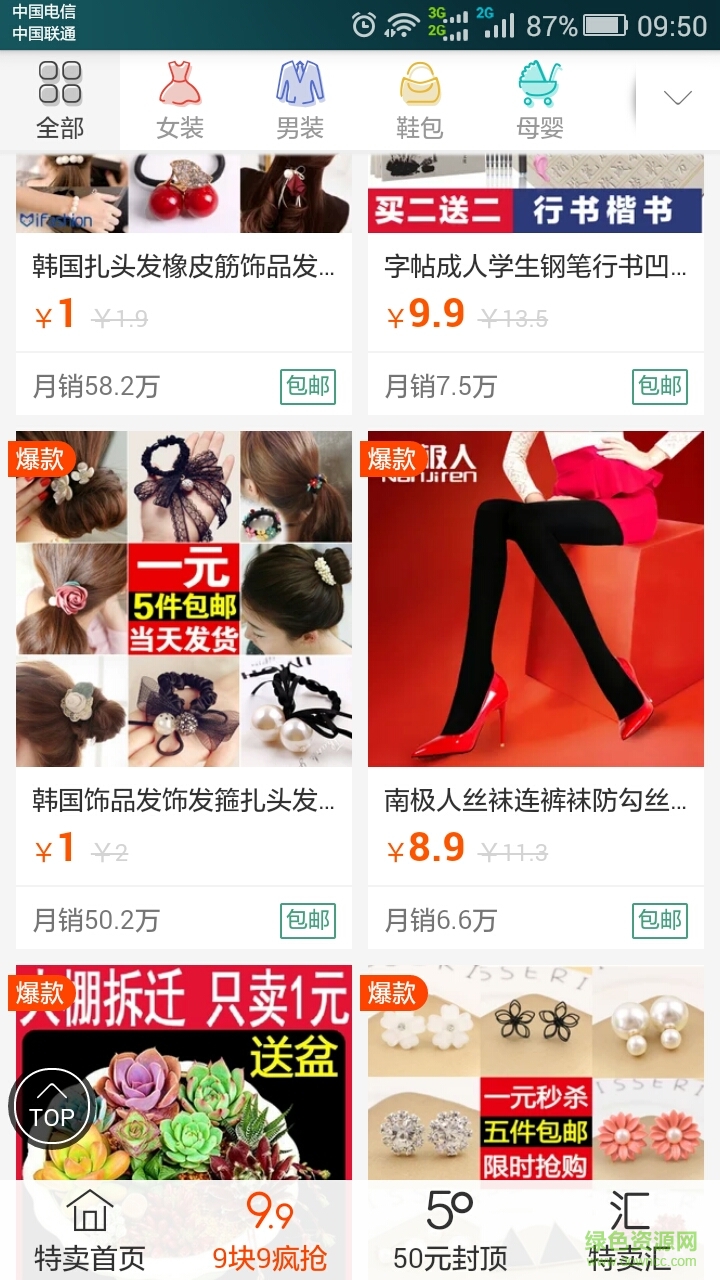This screenshot has height=1280, width=720.
Task: Tap the TOP button to return upward
Action: (x=50, y=1107)
